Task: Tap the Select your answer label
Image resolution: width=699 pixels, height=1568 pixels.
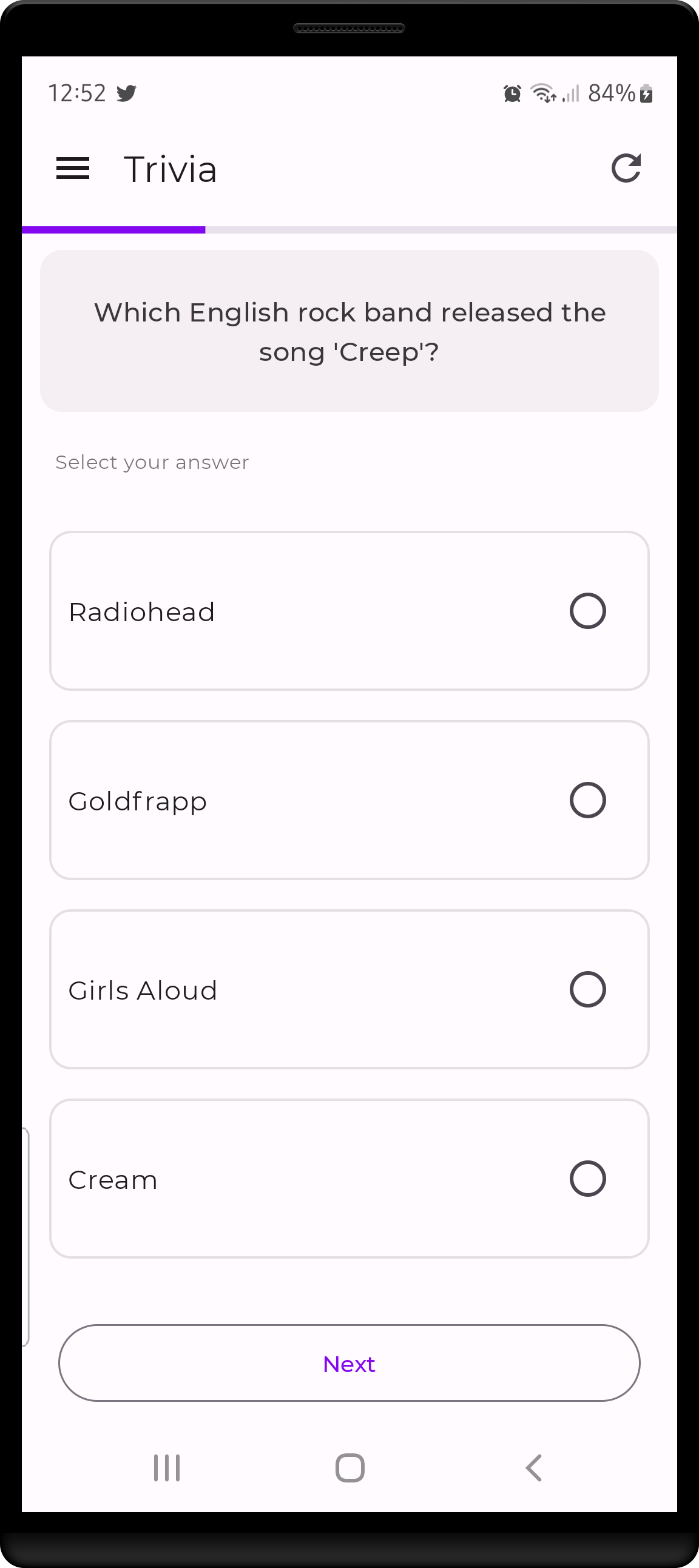Action: [152, 462]
